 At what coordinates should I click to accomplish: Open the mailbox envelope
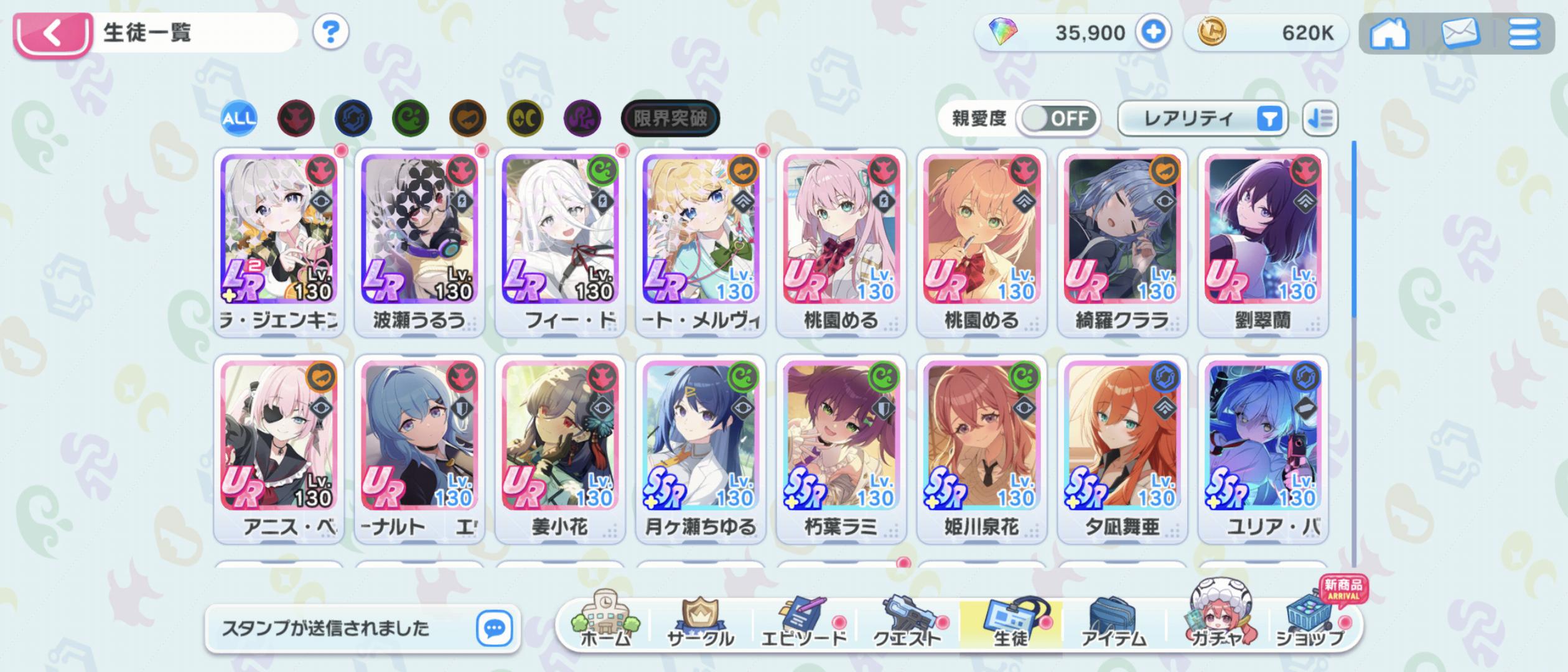(1460, 34)
